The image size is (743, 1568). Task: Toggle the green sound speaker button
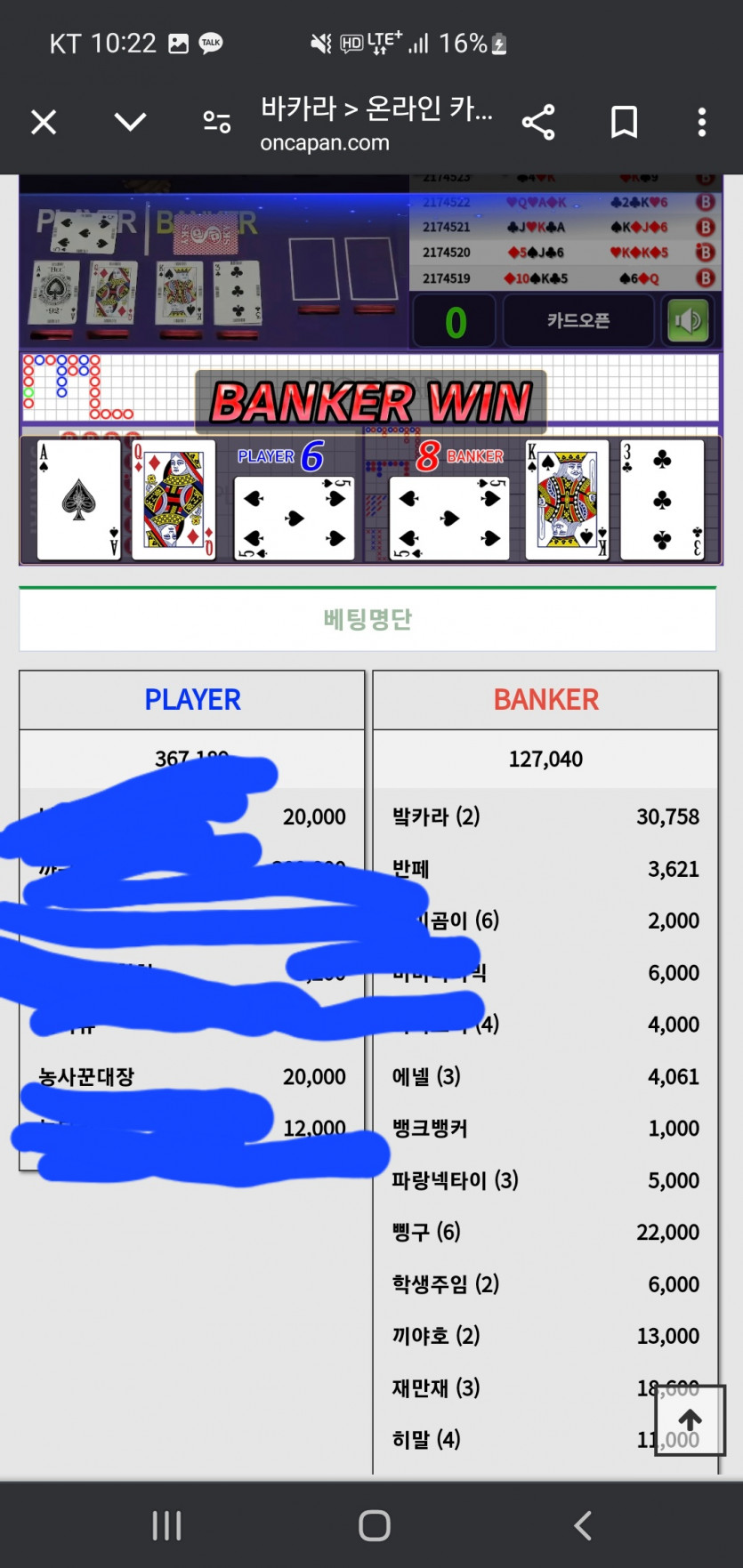click(688, 320)
